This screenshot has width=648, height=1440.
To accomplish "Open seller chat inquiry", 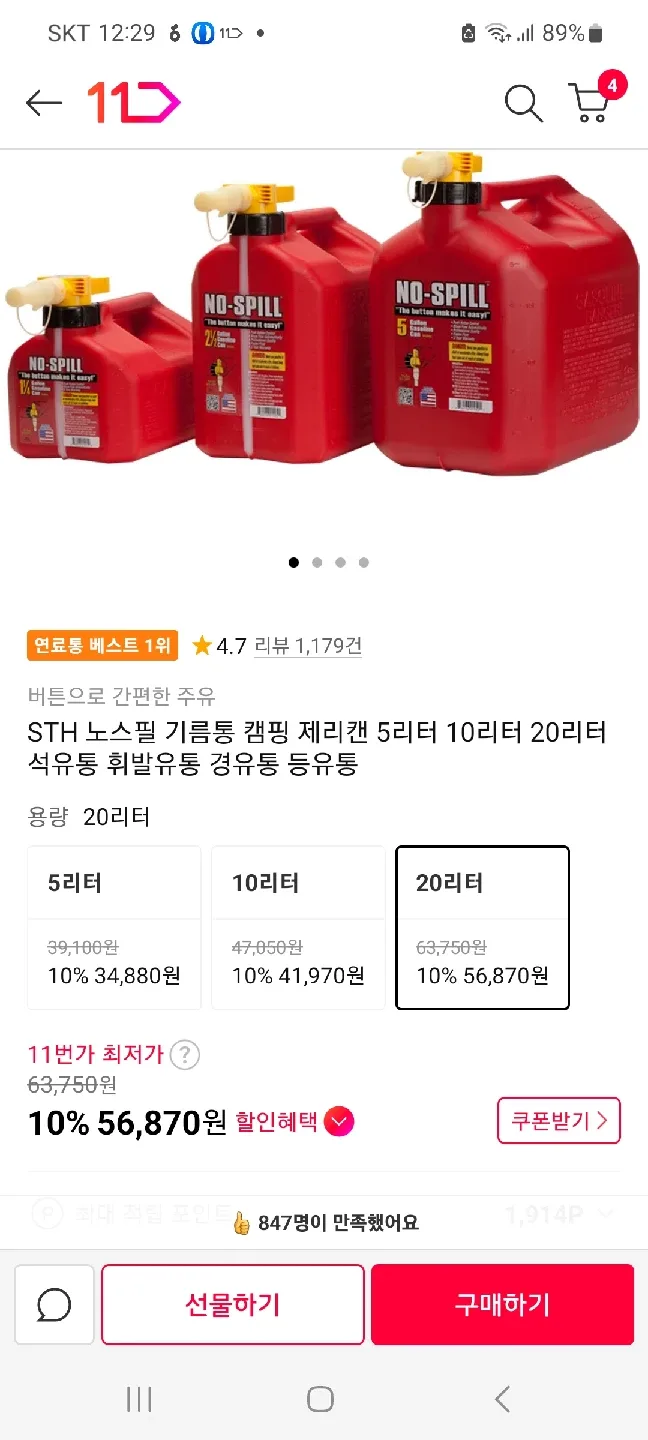I will [x=54, y=1304].
